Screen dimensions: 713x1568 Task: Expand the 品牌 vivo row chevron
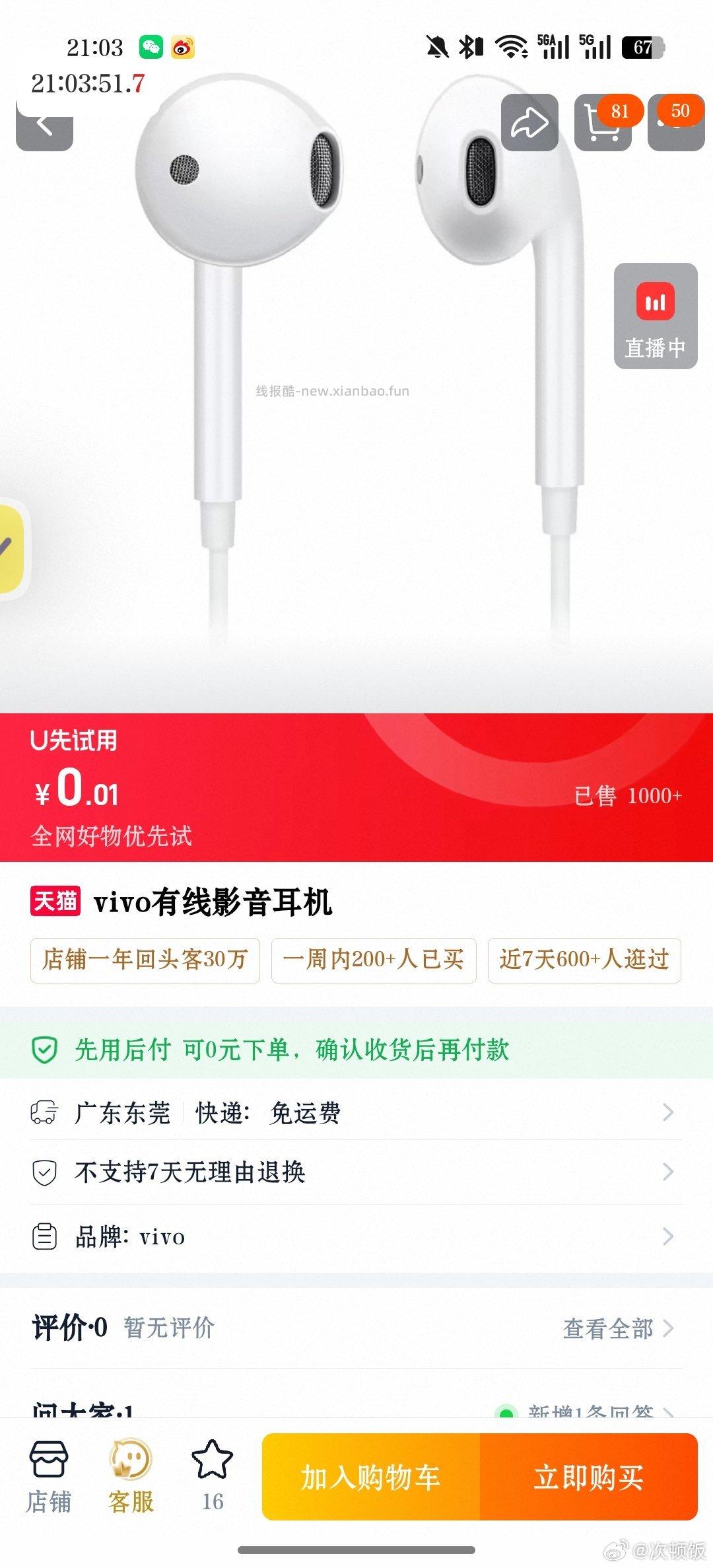(667, 1236)
